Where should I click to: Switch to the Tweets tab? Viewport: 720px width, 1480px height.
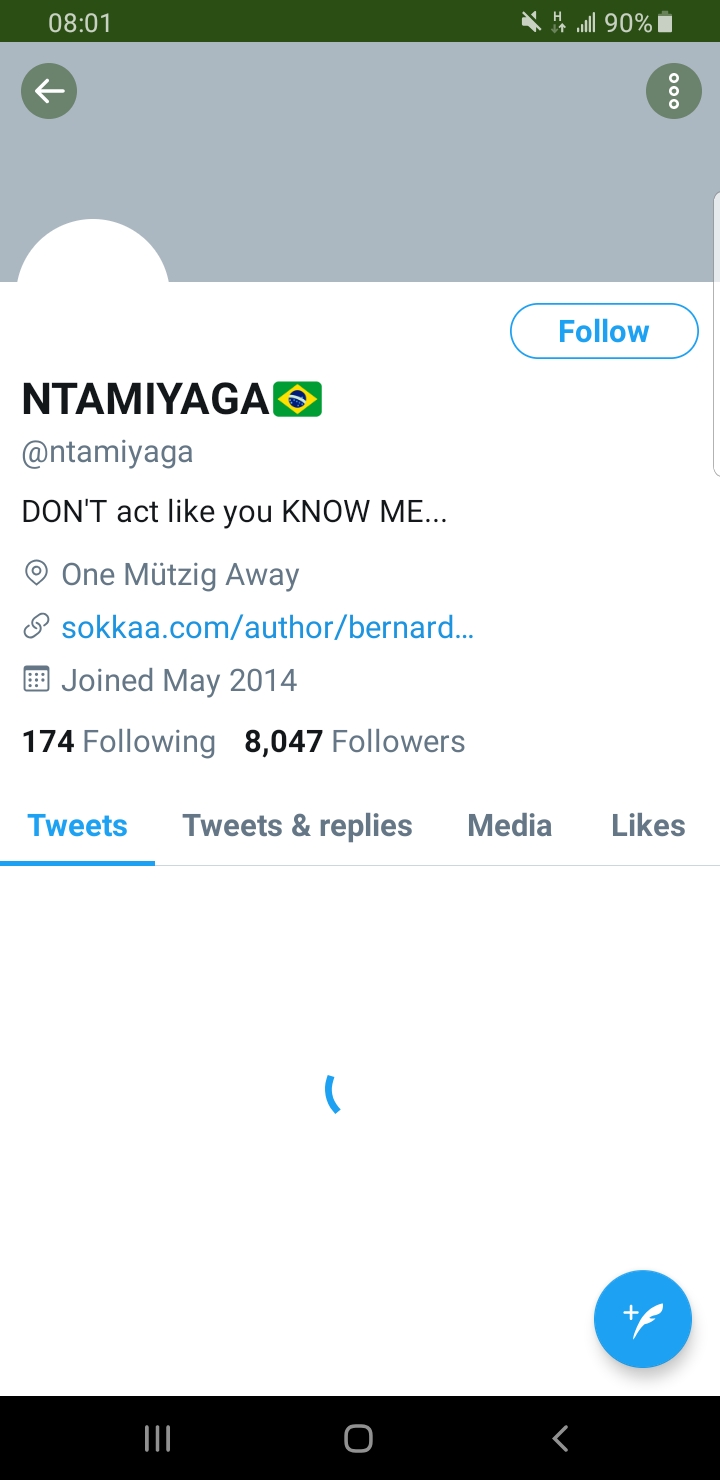(x=78, y=825)
